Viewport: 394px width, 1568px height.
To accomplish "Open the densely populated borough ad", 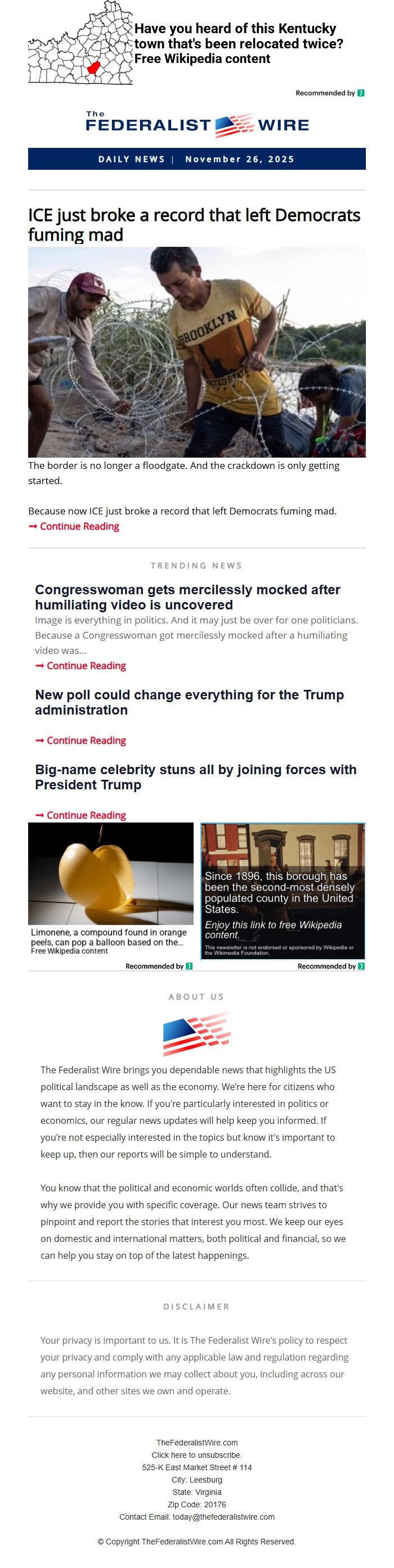I will [x=283, y=891].
